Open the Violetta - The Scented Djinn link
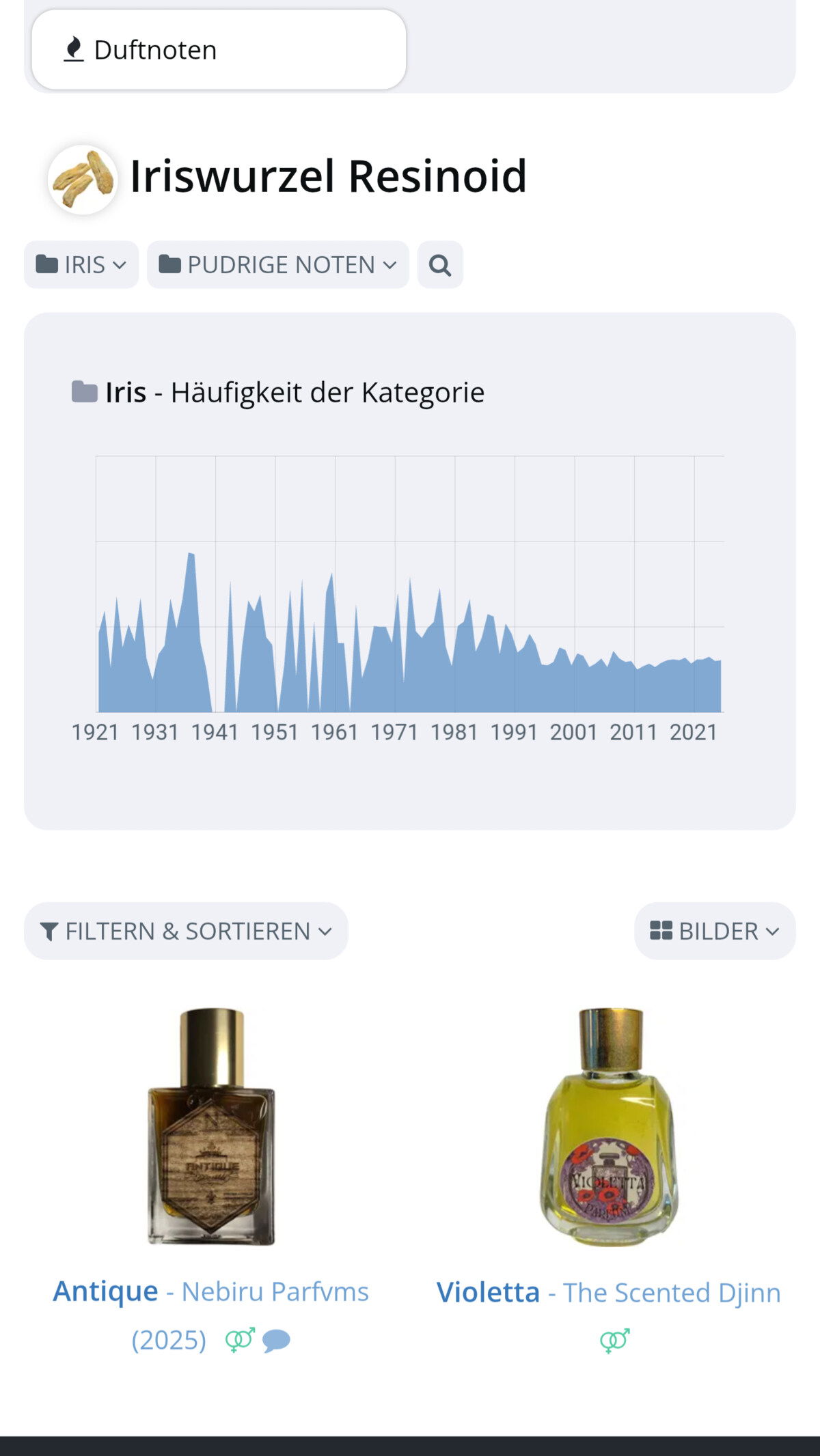Image resolution: width=820 pixels, height=1456 pixels. click(608, 1293)
